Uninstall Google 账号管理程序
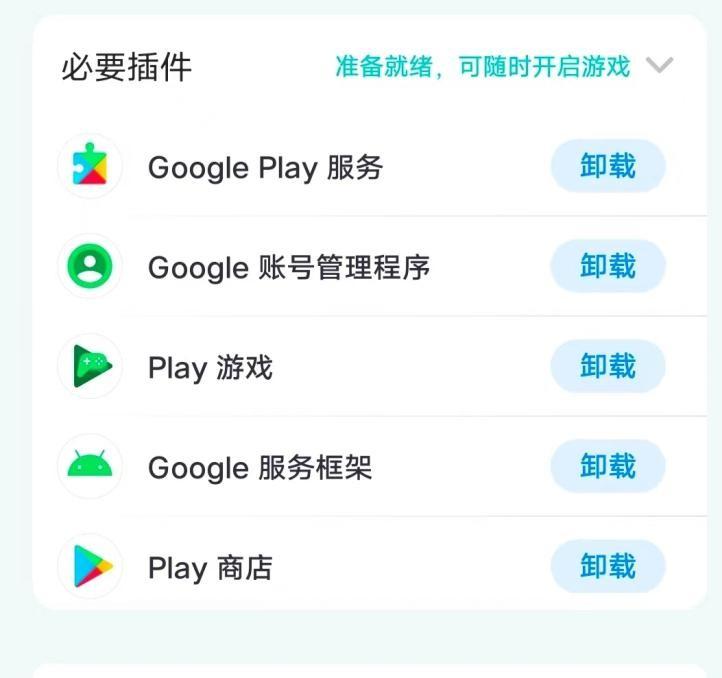722x678 pixels. pos(608,266)
